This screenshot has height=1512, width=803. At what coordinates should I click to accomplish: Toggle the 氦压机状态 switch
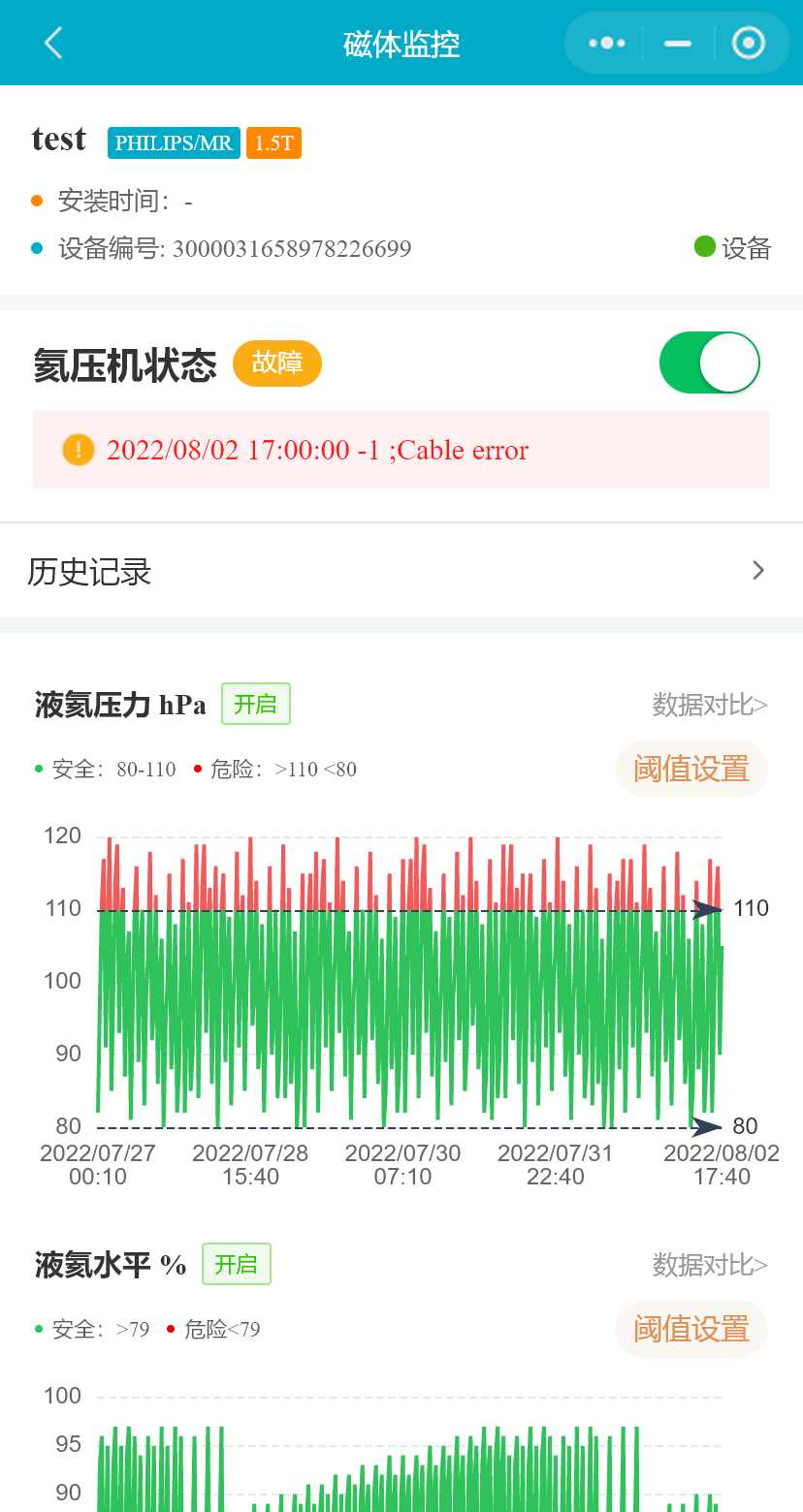[709, 362]
